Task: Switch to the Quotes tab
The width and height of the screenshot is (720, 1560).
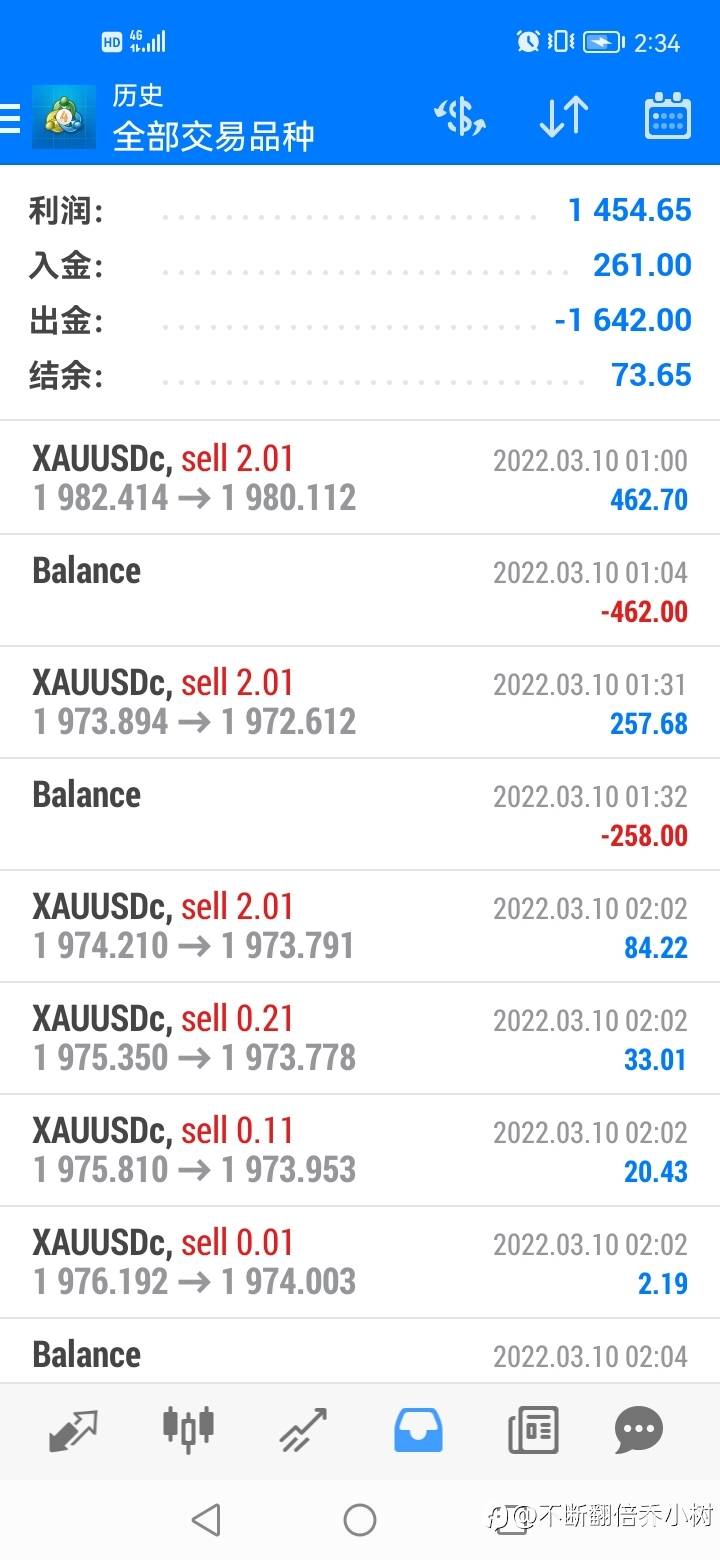Action: pos(73,1430)
